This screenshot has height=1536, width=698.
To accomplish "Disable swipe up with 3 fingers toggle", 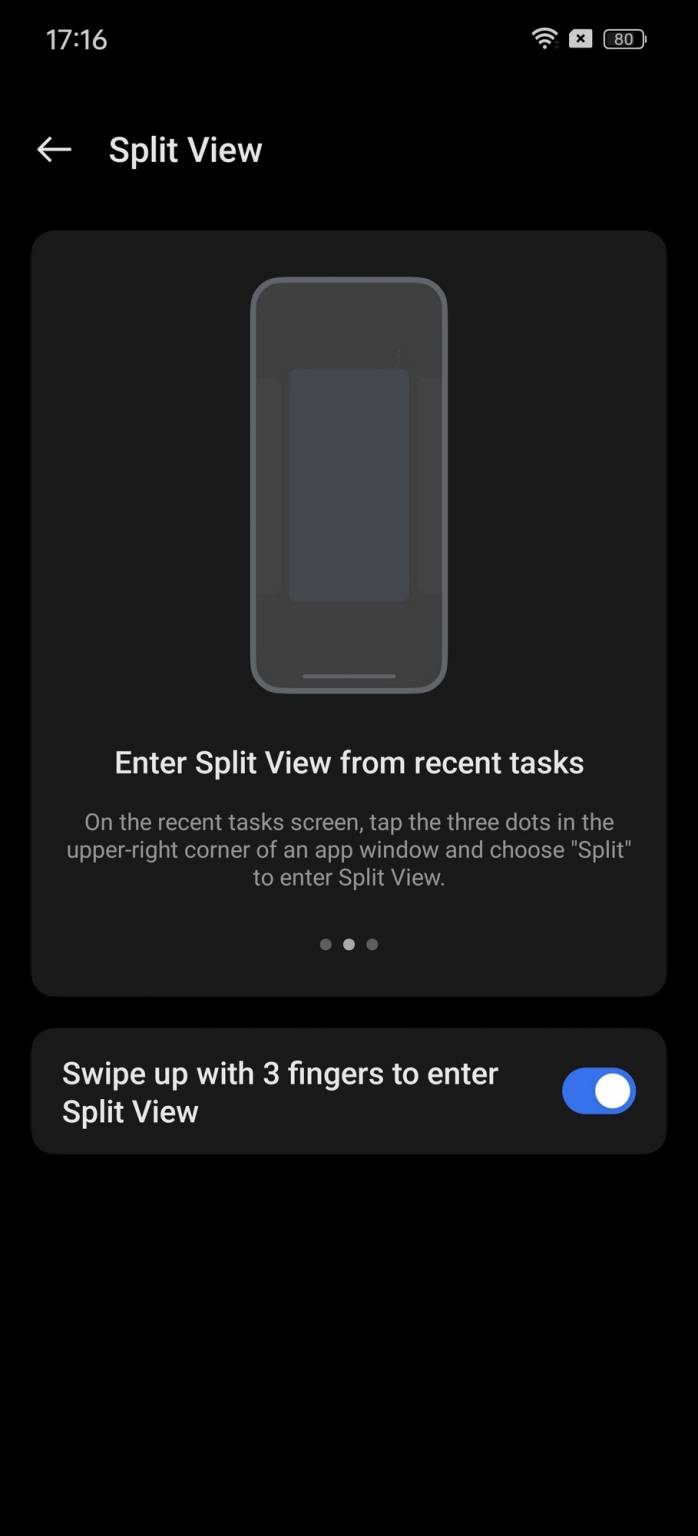I will (x=598, y=1091).
